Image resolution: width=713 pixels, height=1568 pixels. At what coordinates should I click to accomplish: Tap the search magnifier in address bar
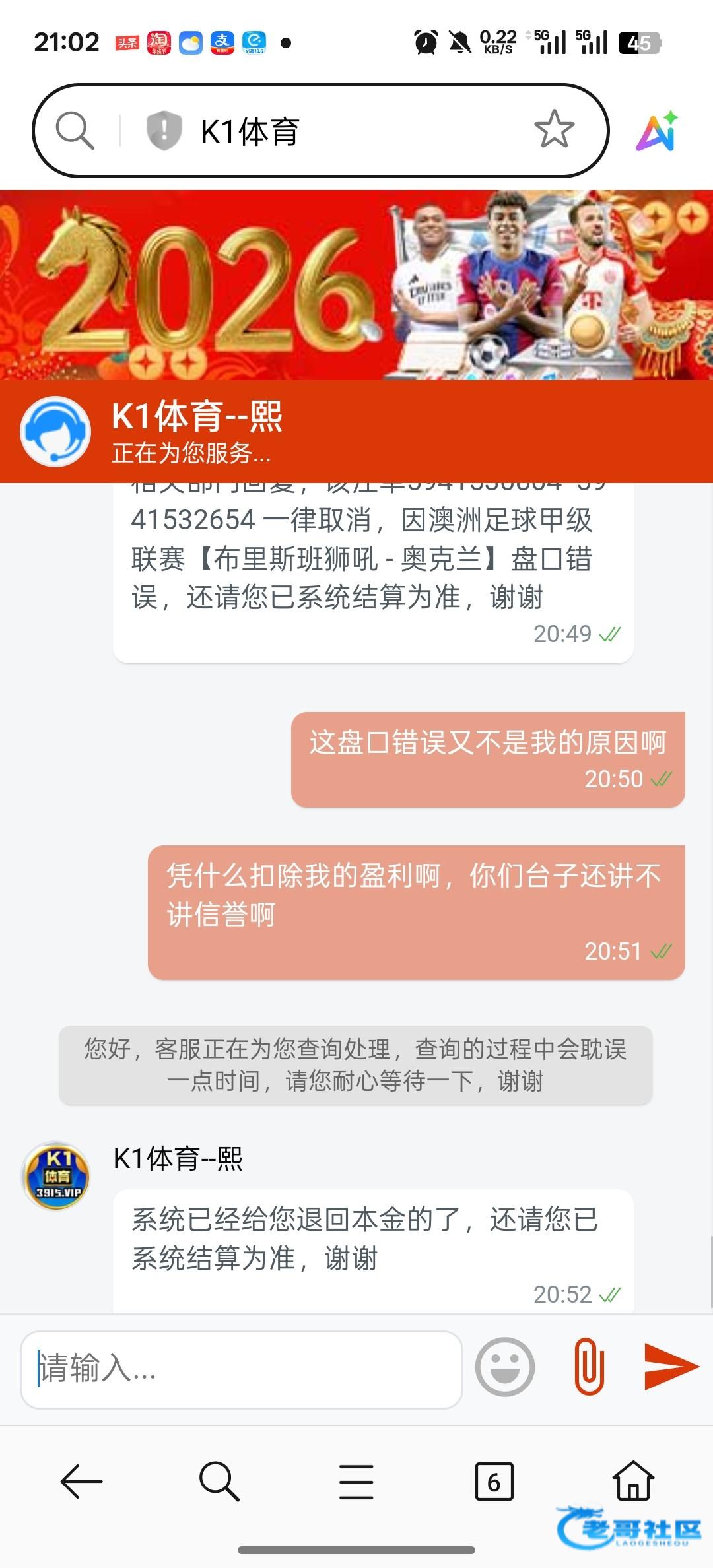(x=75, y=130)
